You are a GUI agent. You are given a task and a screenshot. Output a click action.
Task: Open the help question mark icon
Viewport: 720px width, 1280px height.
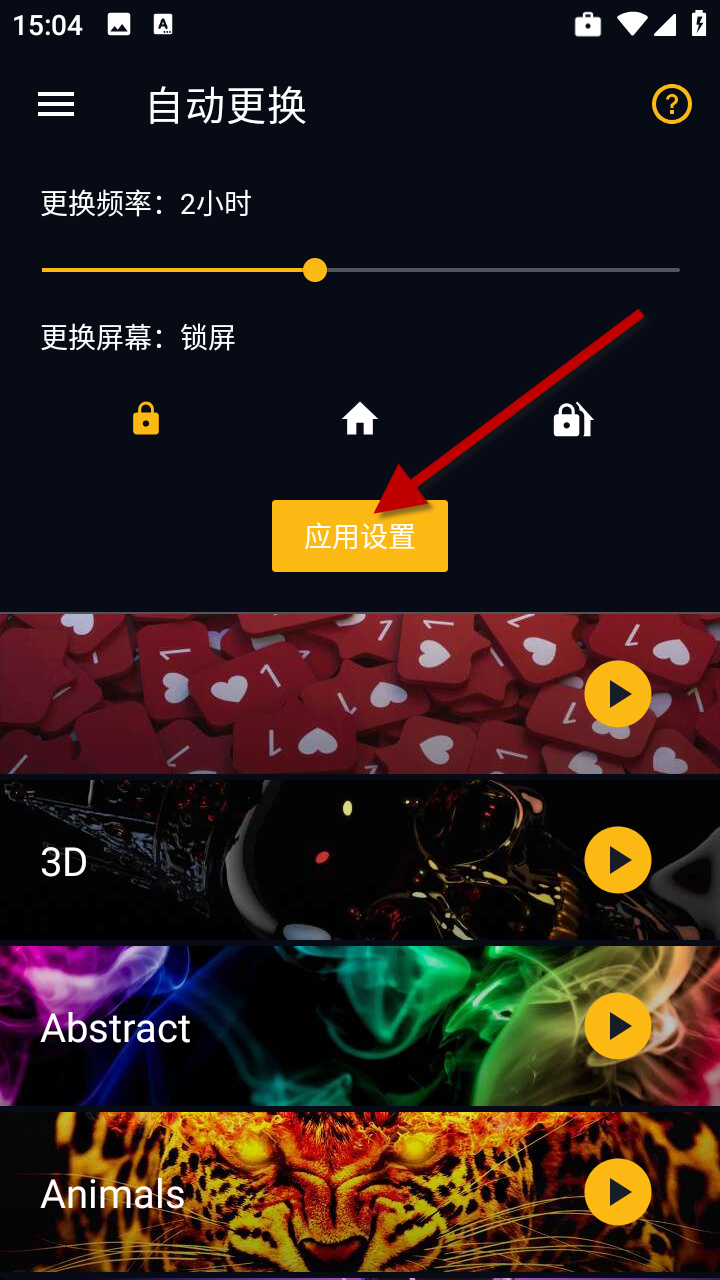tap(671, 104)
